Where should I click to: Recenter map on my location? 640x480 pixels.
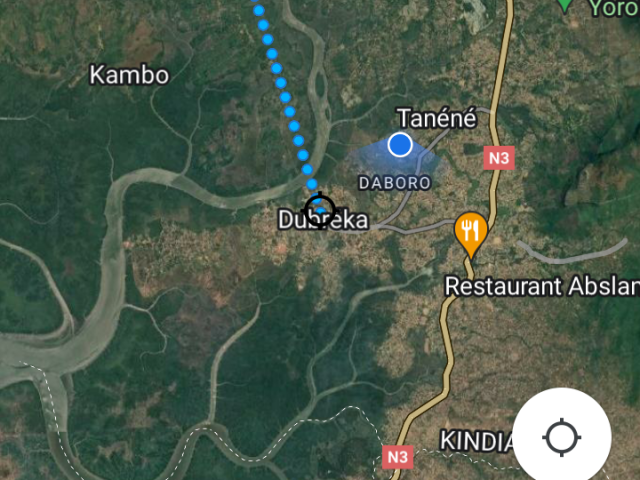tap(562, 437)
